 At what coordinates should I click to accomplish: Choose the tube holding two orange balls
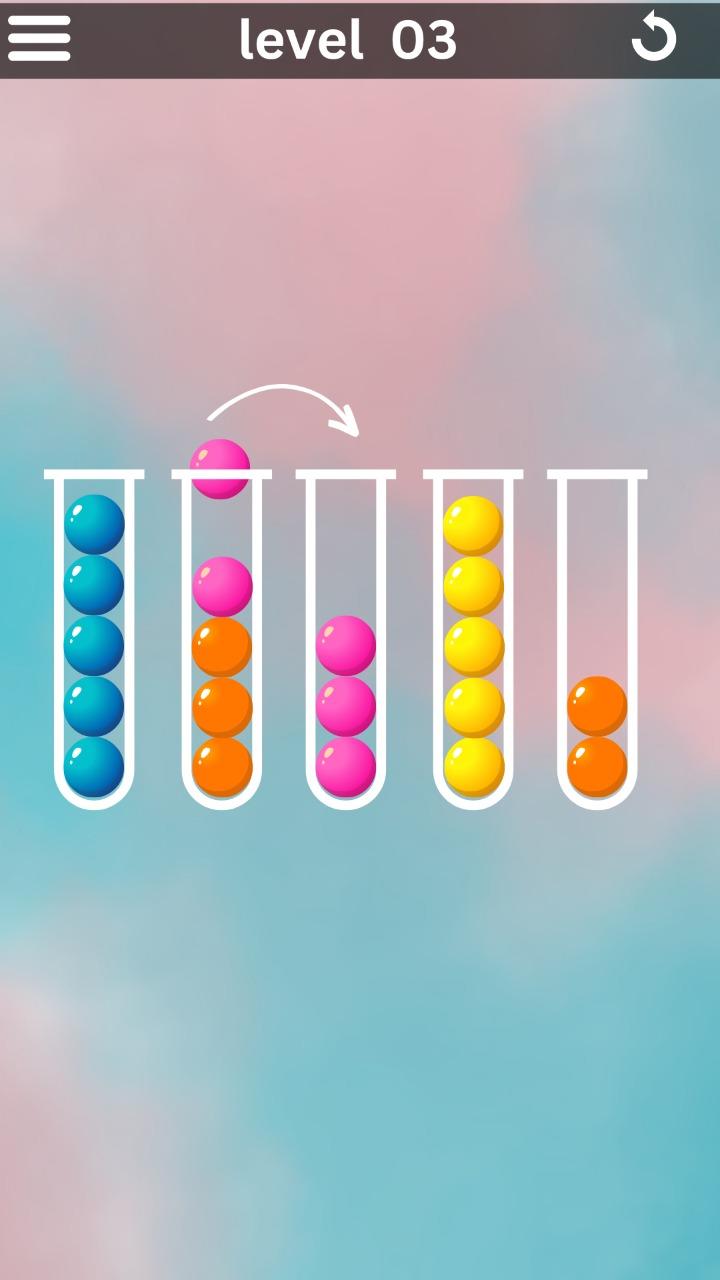(597, 639)
